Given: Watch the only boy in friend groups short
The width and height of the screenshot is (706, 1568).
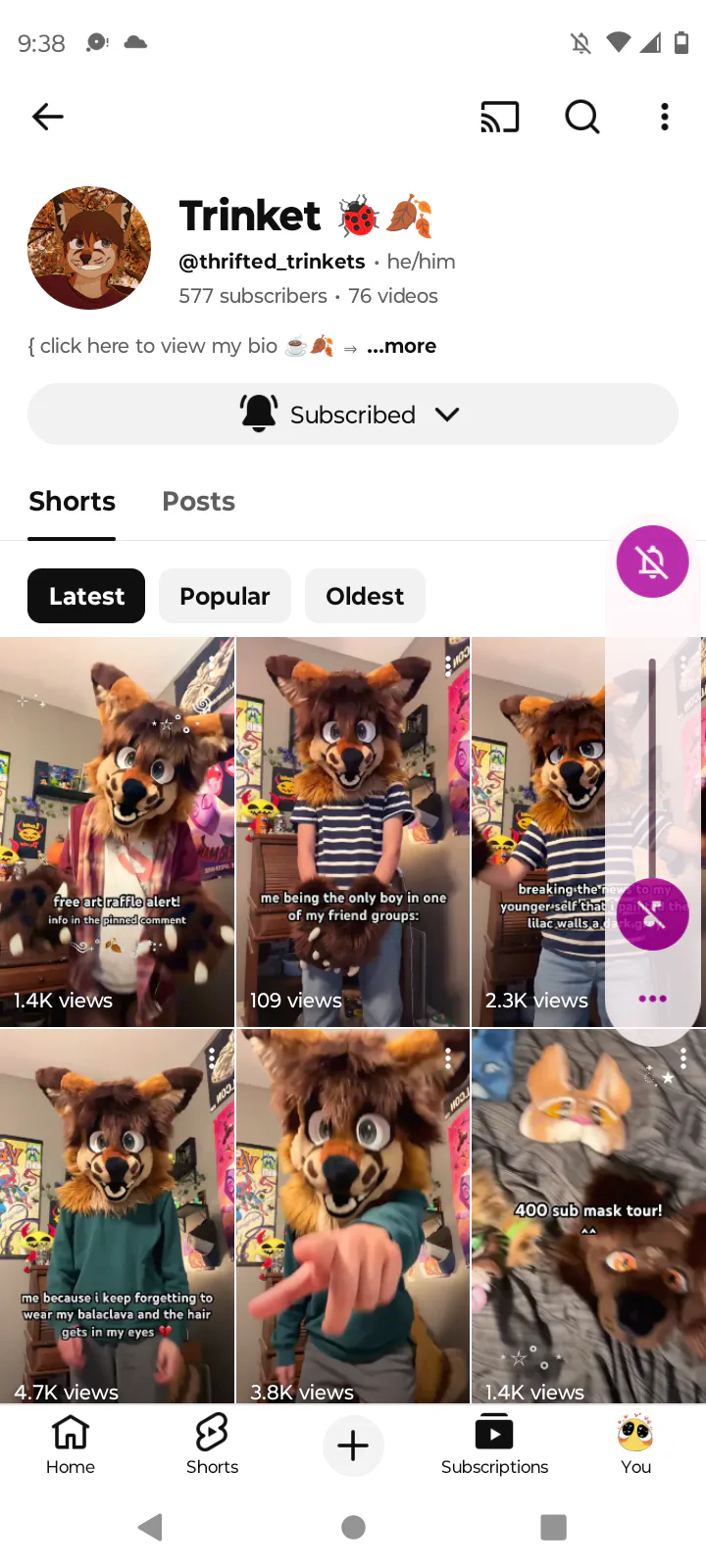Looking at the screenshot, I should pos(353,831).
